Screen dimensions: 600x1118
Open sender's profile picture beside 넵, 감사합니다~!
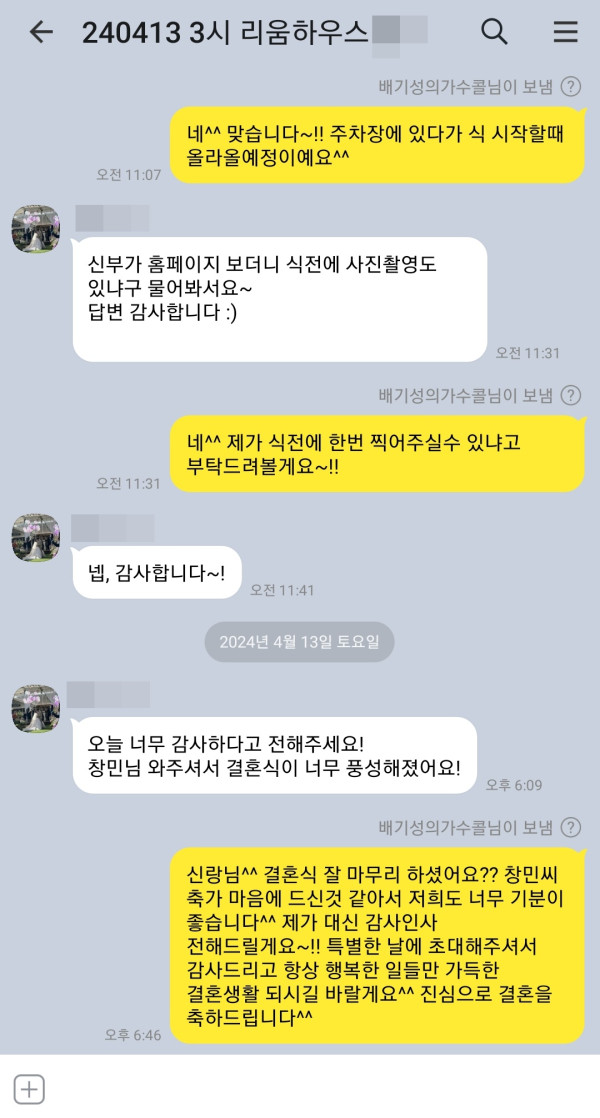(x=36, y=538)
